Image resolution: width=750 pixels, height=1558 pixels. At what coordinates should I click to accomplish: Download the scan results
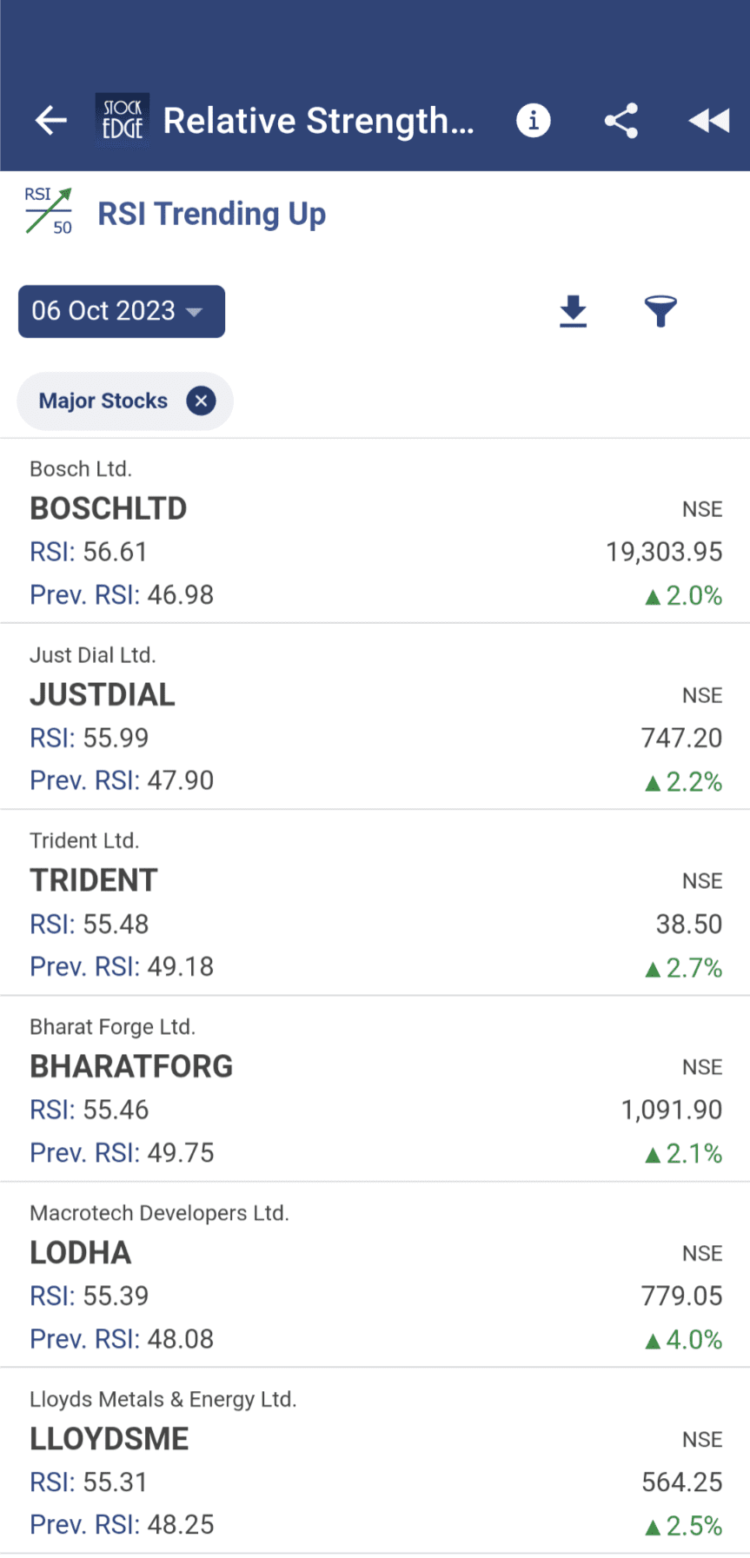[573, 311]
